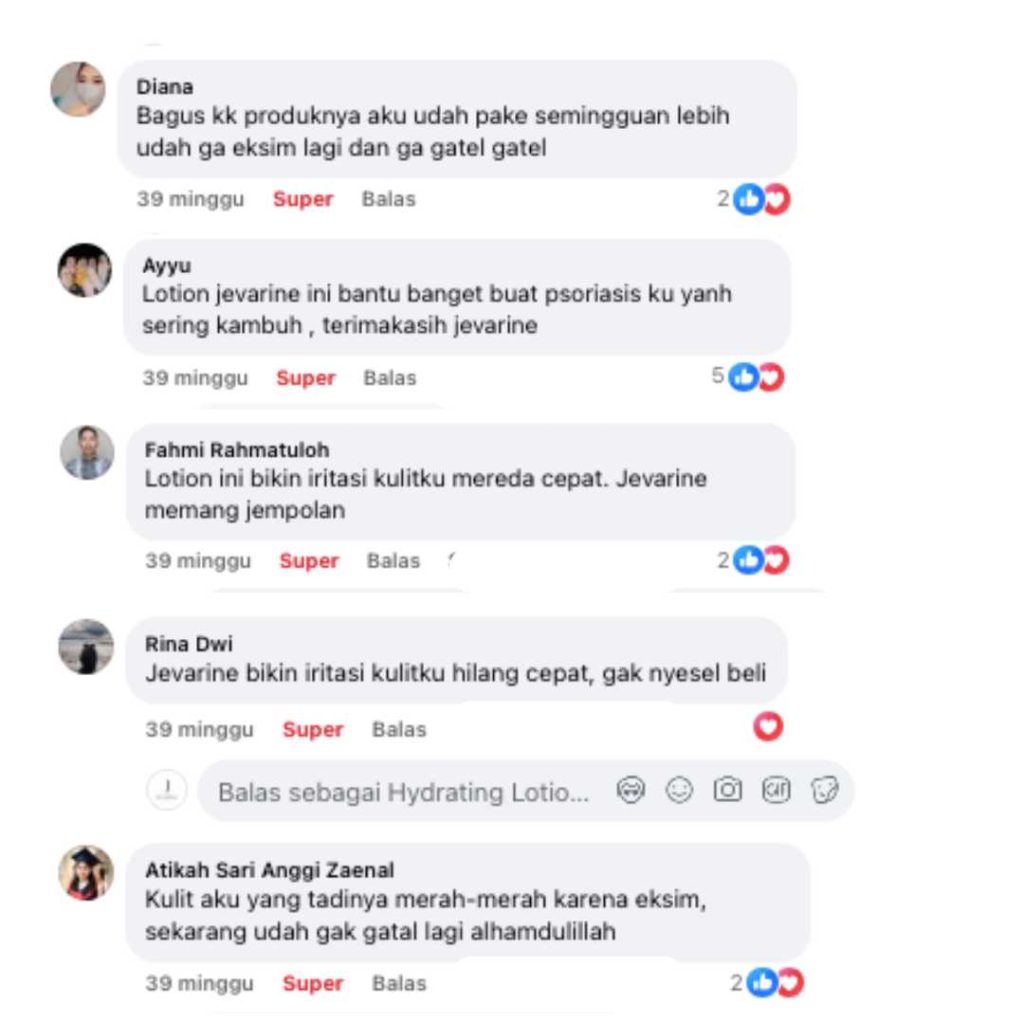Image resolution: width=1024 pixels, height=1024 pixels.
Task: View Fahmi Rahmatuloh's profile from his name
Action: (236, 450)
